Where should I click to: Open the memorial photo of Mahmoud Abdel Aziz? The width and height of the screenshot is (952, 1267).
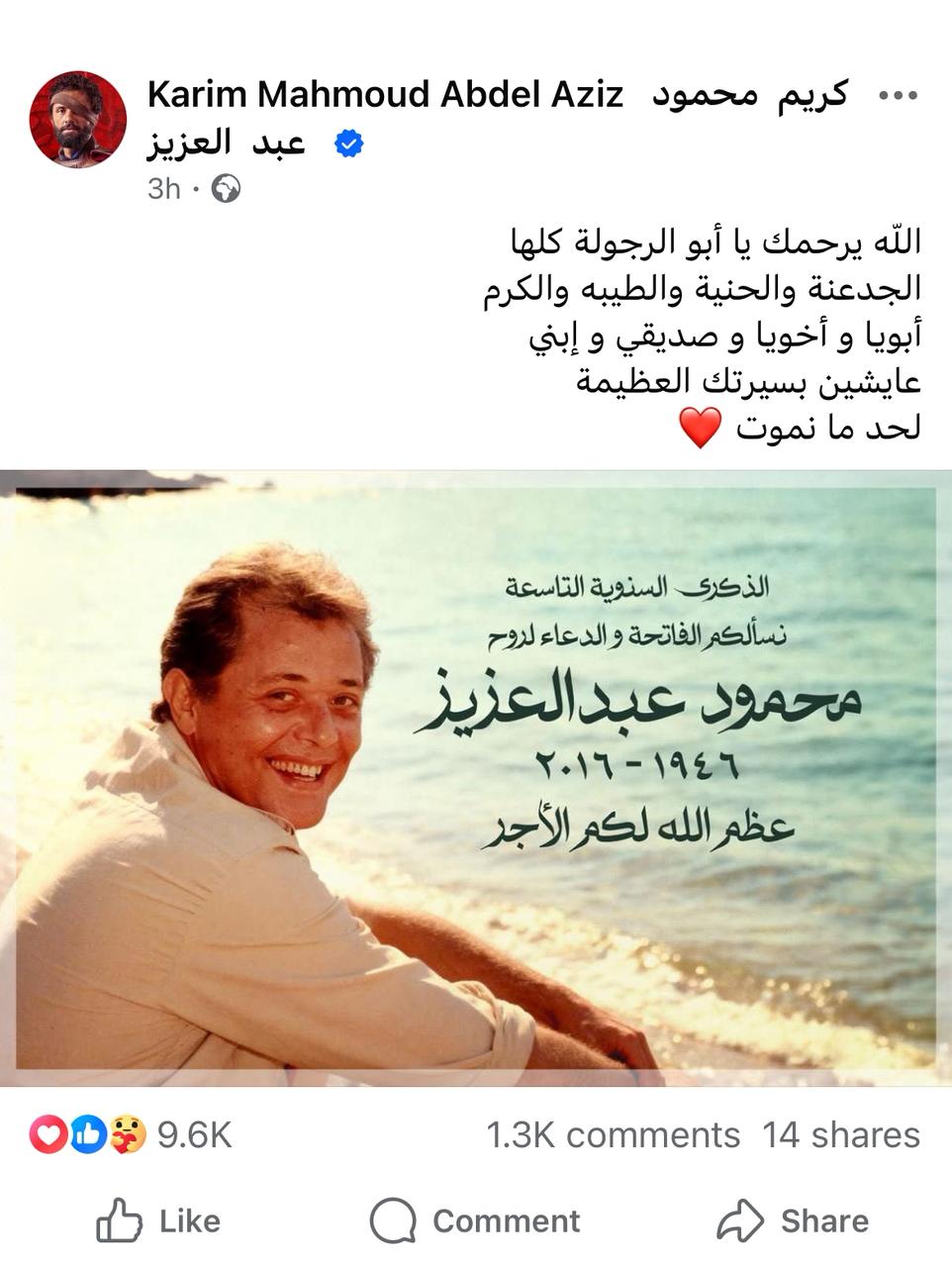click(475, 778)
